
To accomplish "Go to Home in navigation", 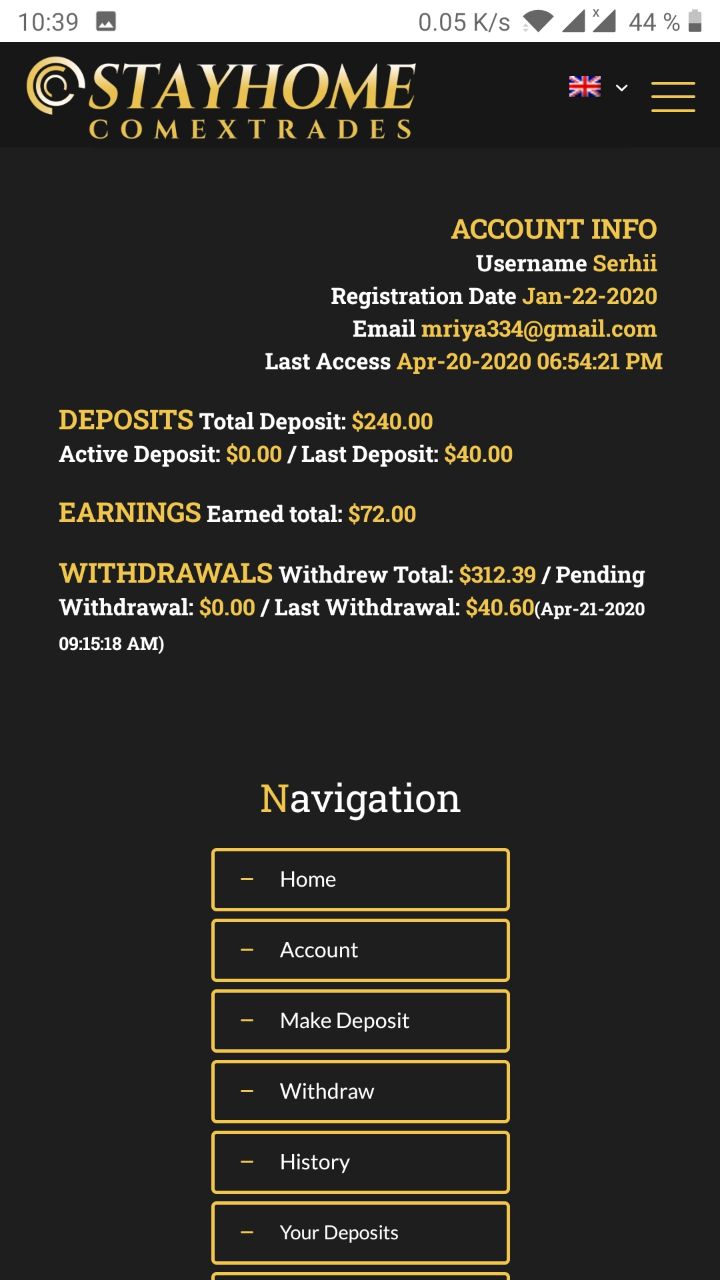I will coord(360,879).
